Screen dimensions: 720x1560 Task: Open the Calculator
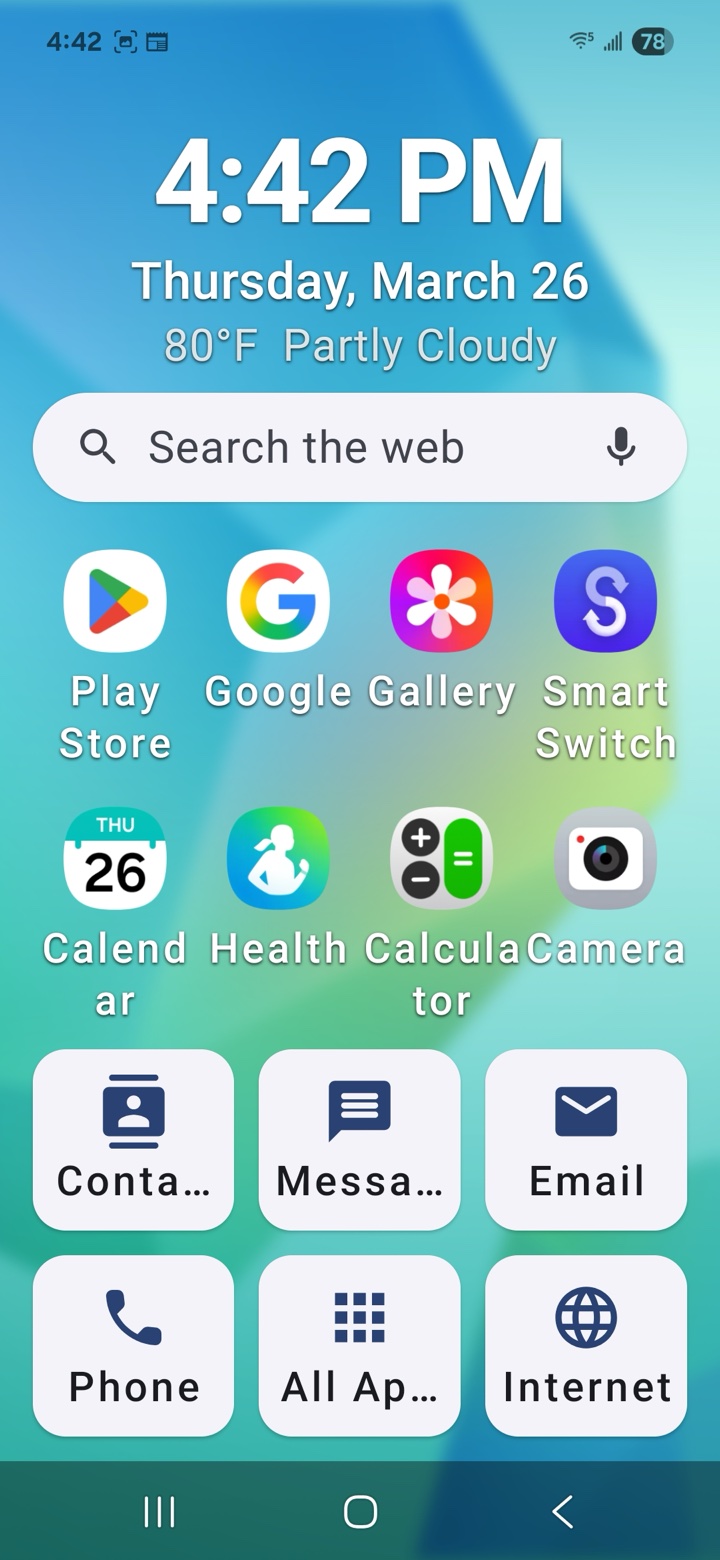coord(442,860)
